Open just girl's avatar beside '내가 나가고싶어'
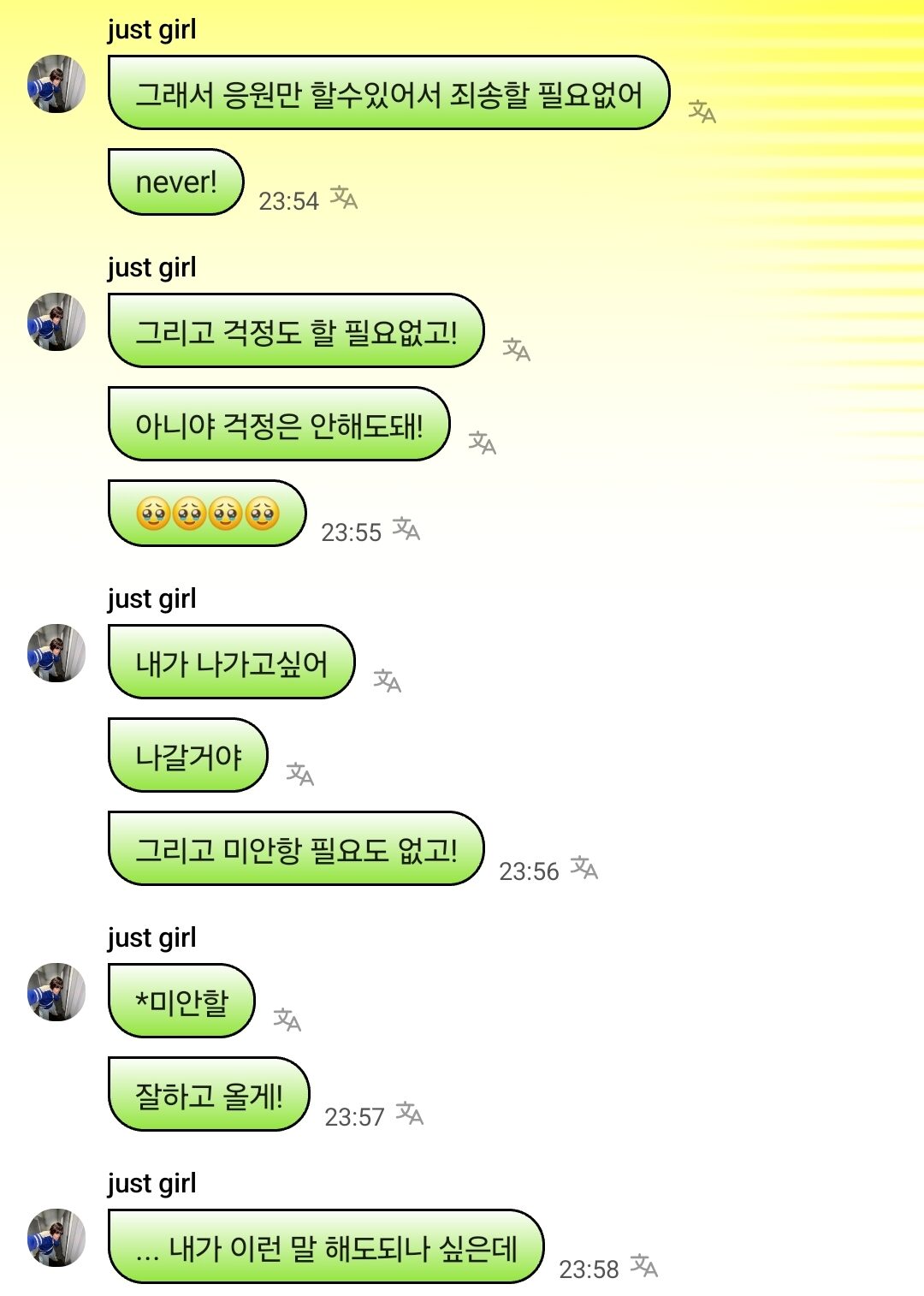Image resolution: width=924 pixels, height=1296 pixels. pyautogui.click(x=56, y=653)
